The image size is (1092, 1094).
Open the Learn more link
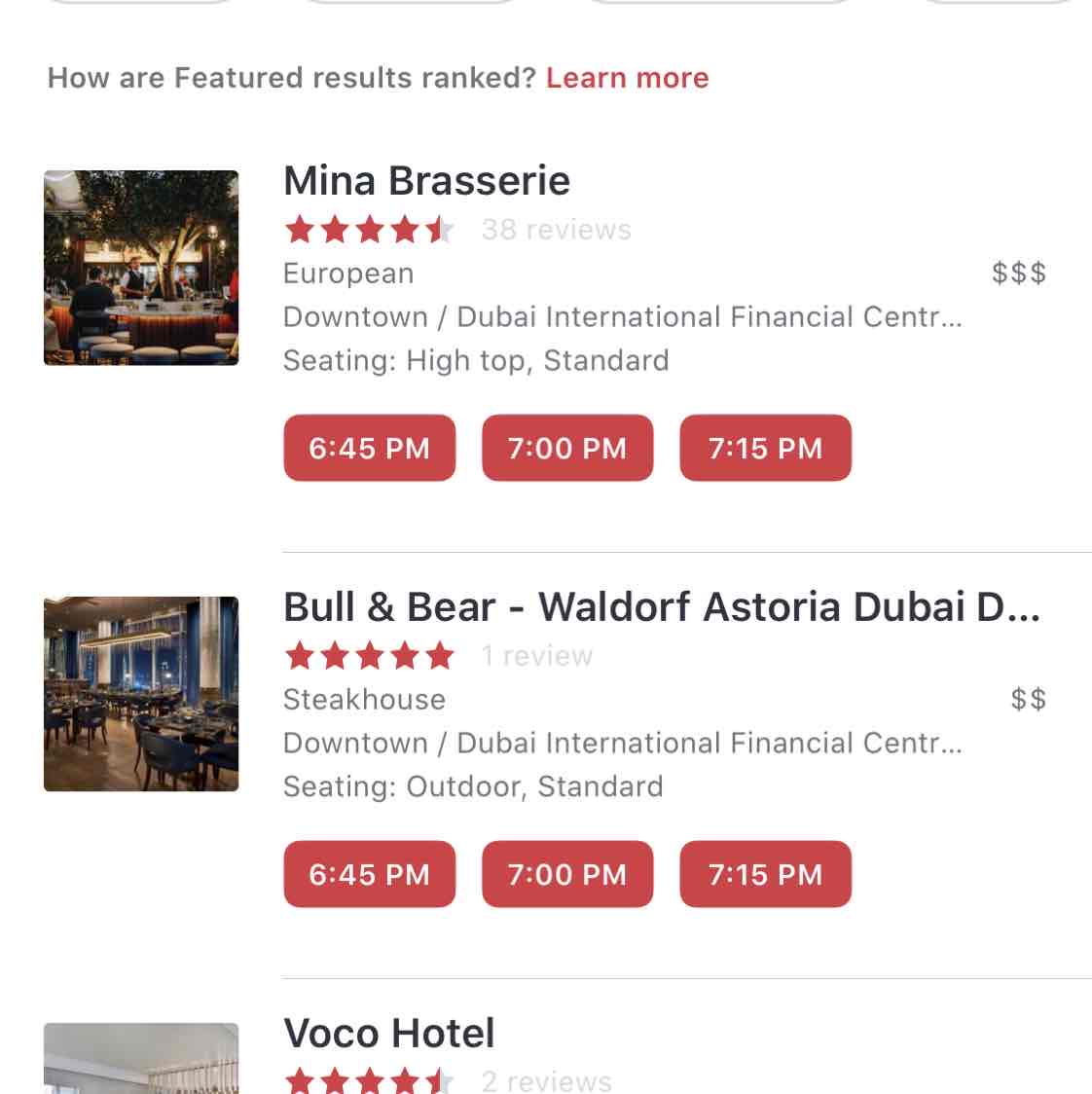click(x=627, y=78)
